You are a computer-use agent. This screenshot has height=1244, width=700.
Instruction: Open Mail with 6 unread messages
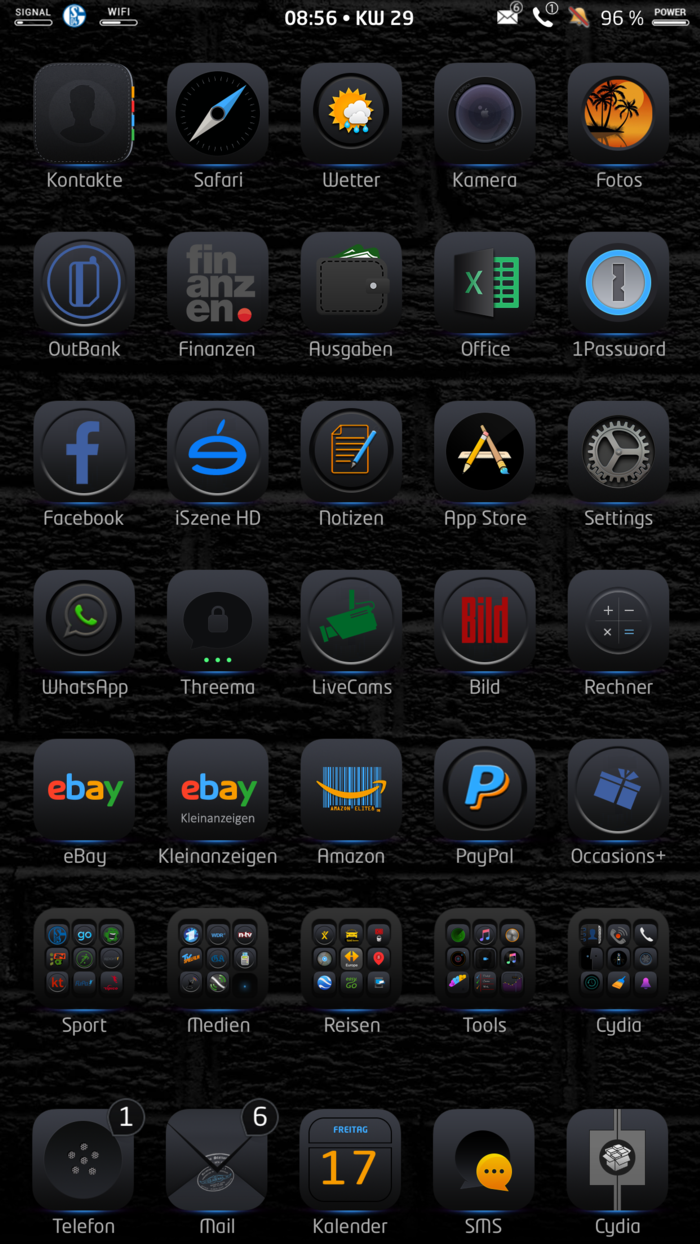[217, 1159]
